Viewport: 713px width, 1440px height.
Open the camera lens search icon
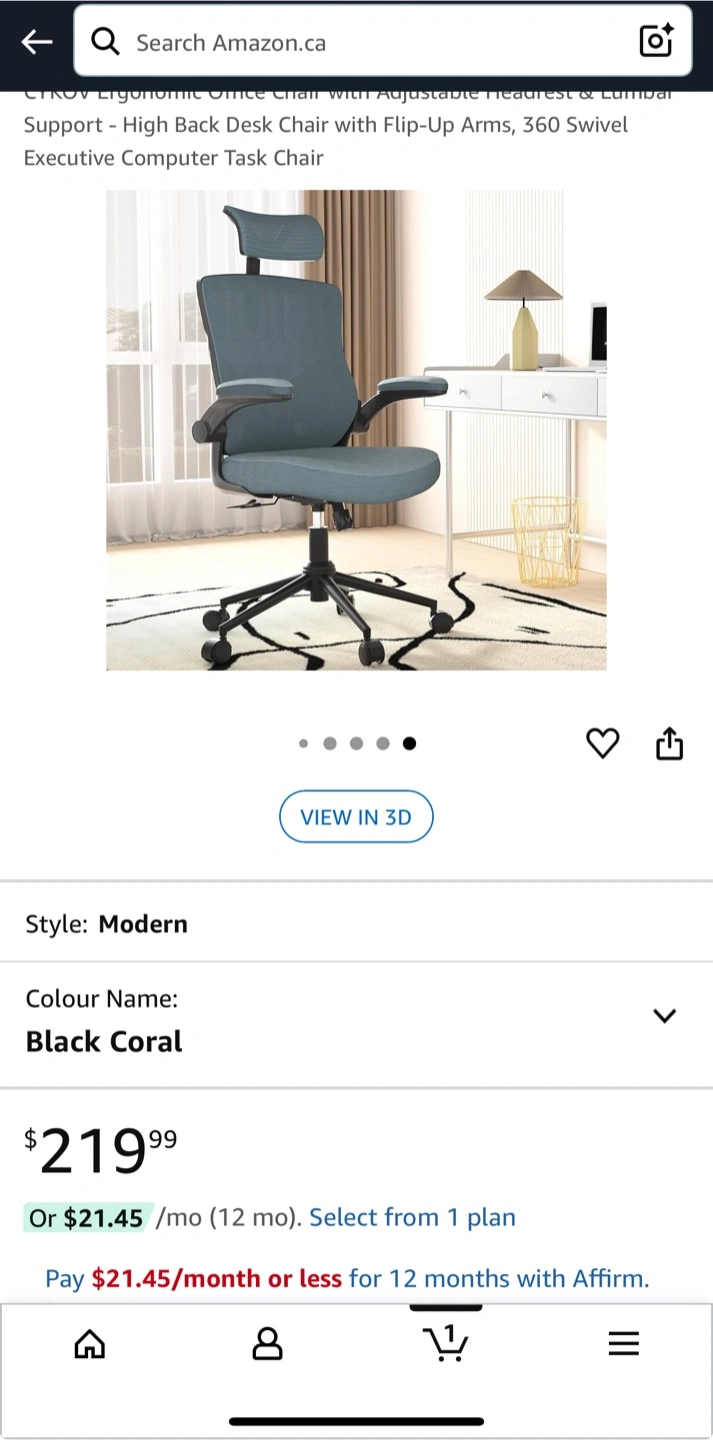(x=656, y=42)
